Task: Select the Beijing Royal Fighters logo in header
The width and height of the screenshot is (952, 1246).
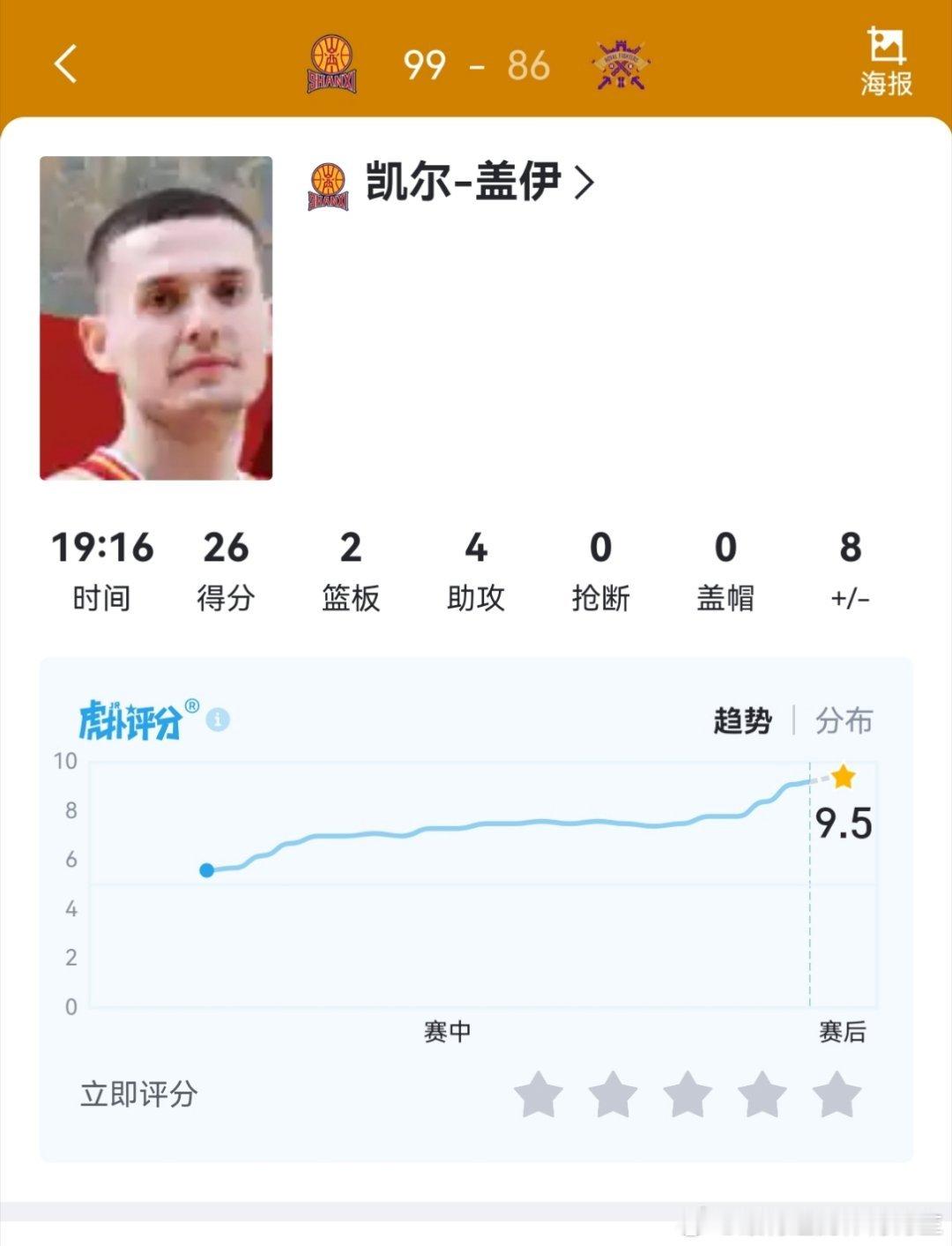Action: coord(620,66)
